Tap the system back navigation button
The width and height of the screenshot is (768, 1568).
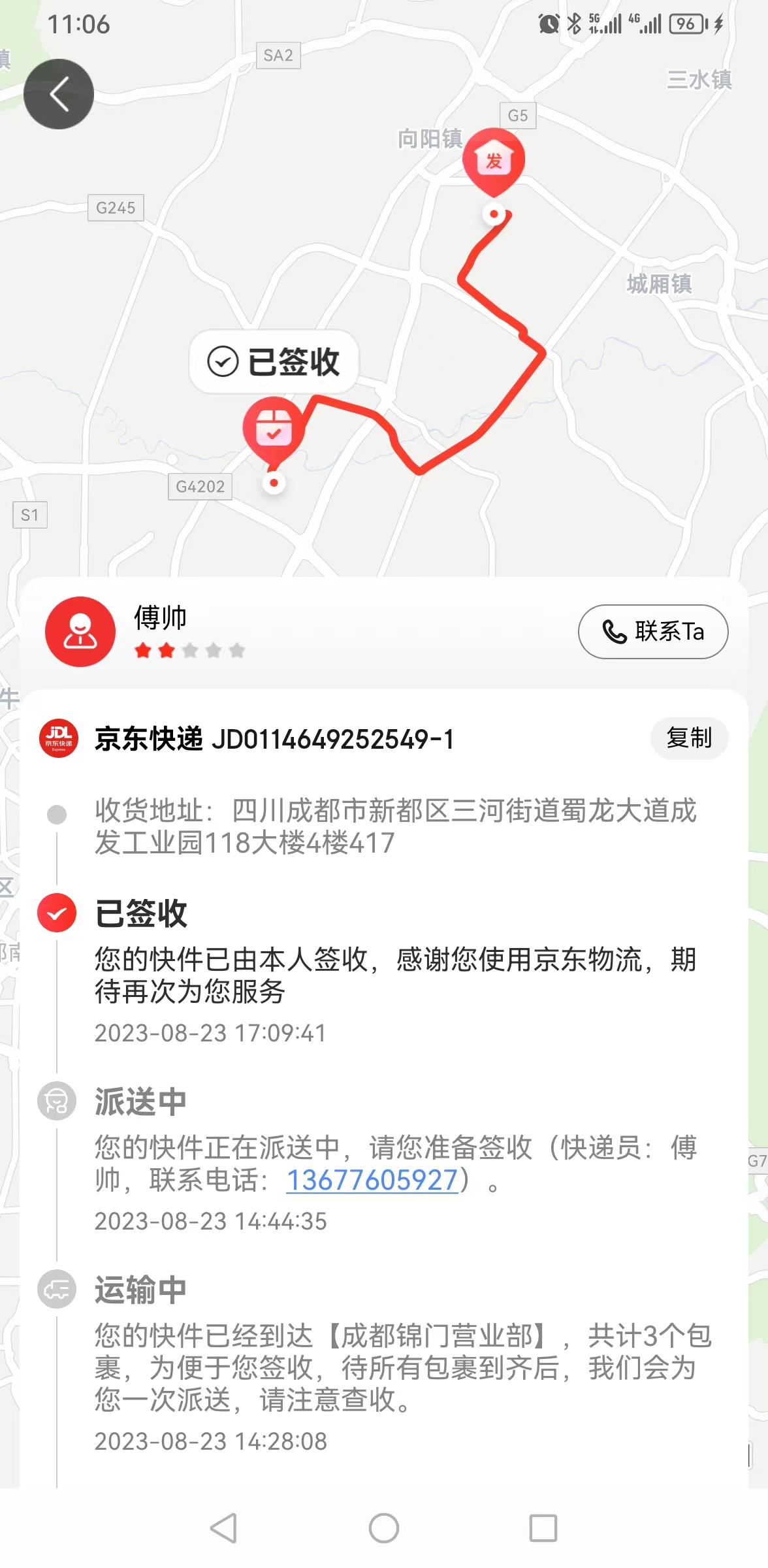224,1528
